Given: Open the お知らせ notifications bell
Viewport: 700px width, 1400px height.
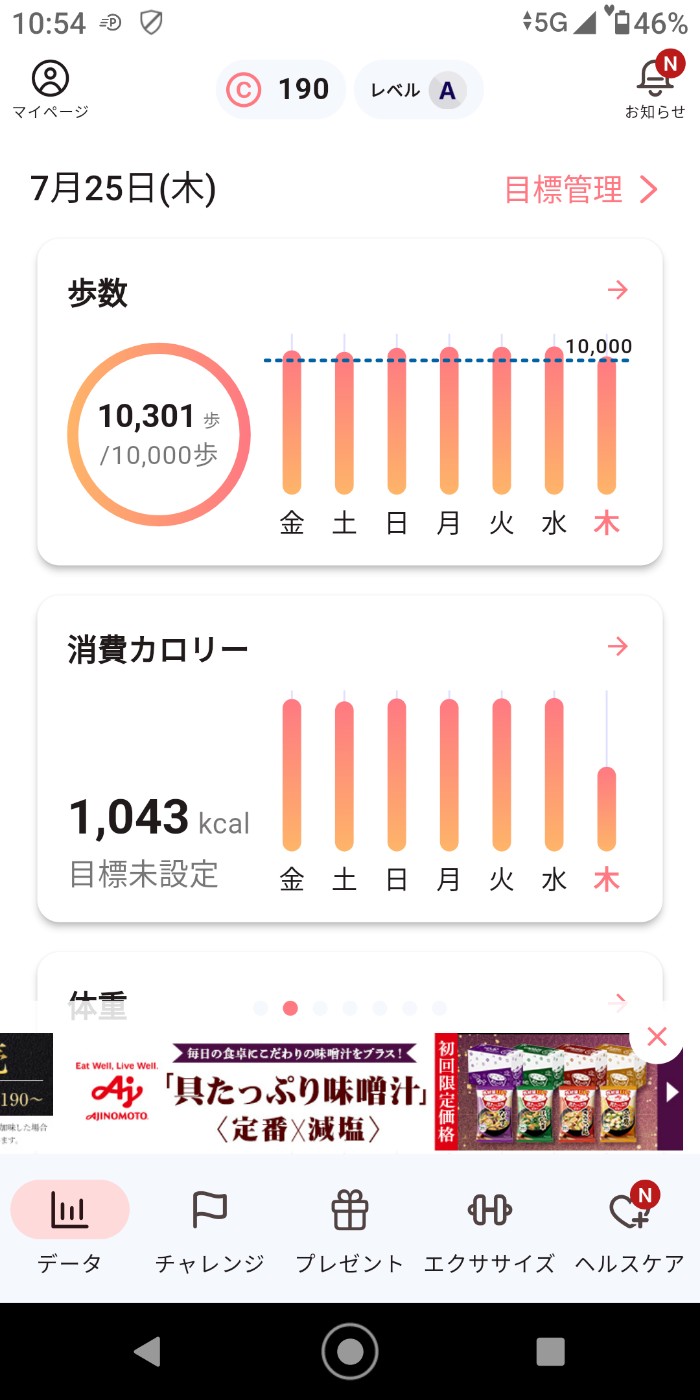Looking at the screenshot, I should click(x=655, y=86).
